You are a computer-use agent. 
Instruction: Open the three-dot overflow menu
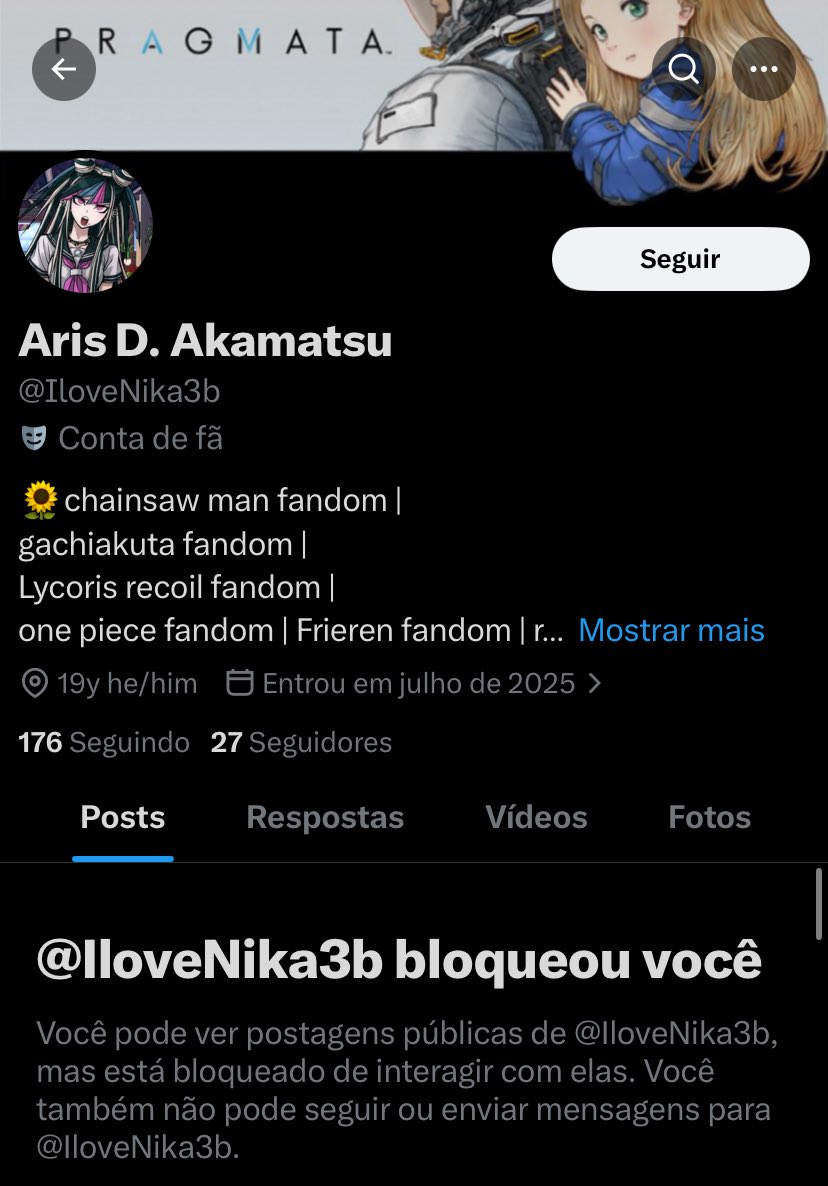(x=764, y=69)
